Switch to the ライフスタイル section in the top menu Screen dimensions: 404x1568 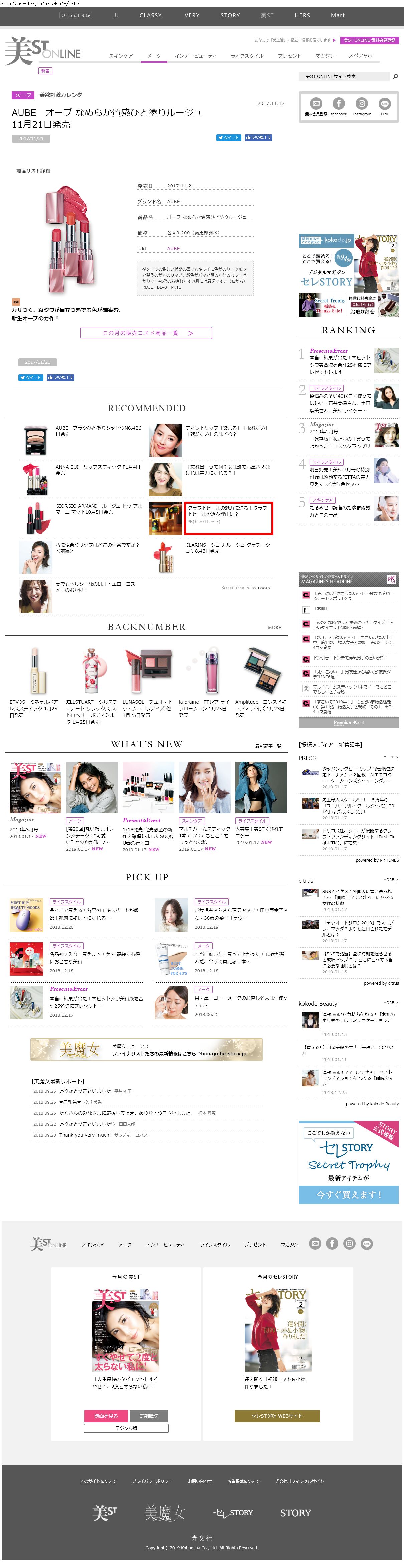point(247,56)
